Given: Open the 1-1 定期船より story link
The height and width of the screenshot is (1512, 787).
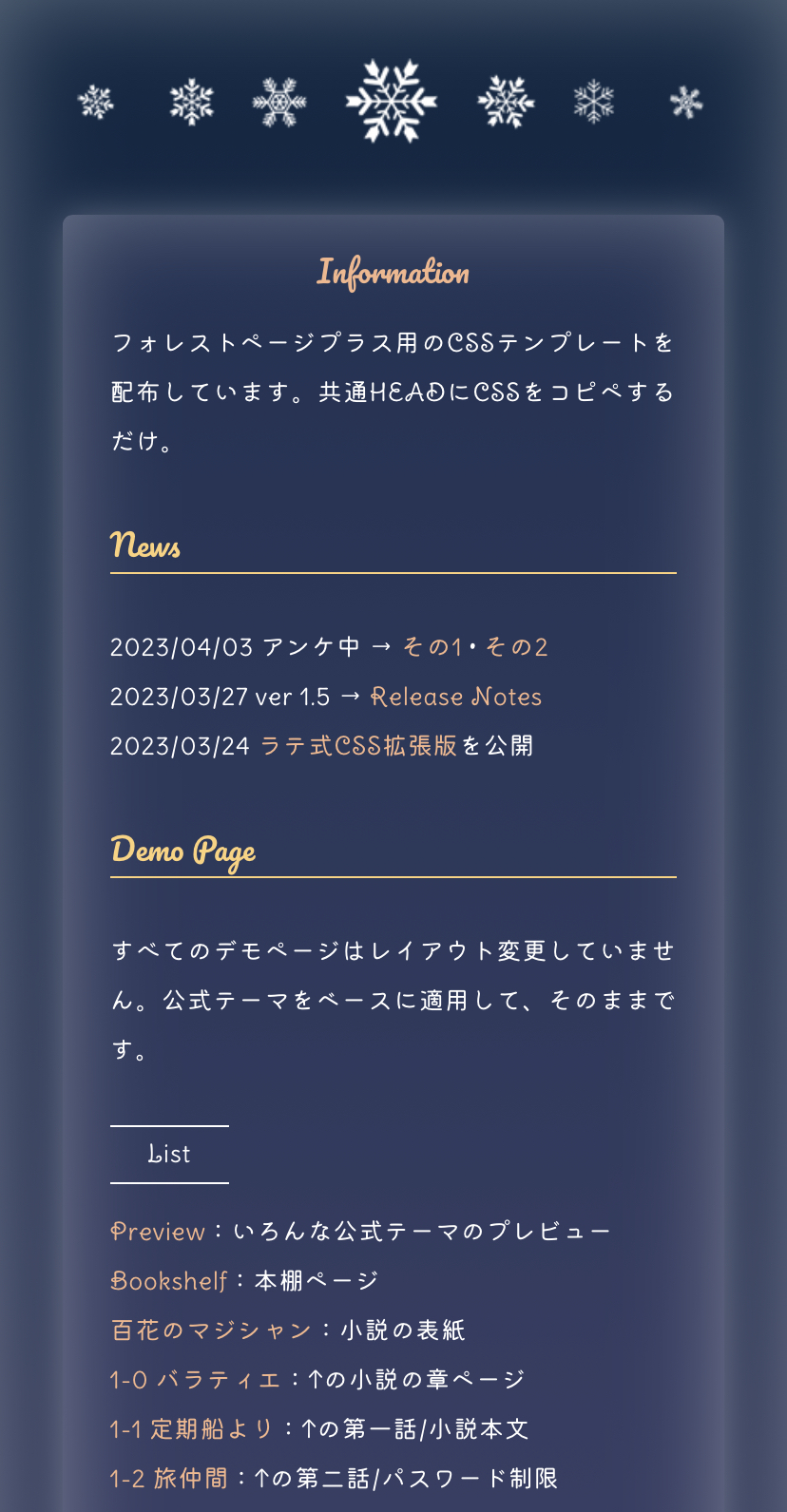Looking at the screenshot, I should 192,1429.
